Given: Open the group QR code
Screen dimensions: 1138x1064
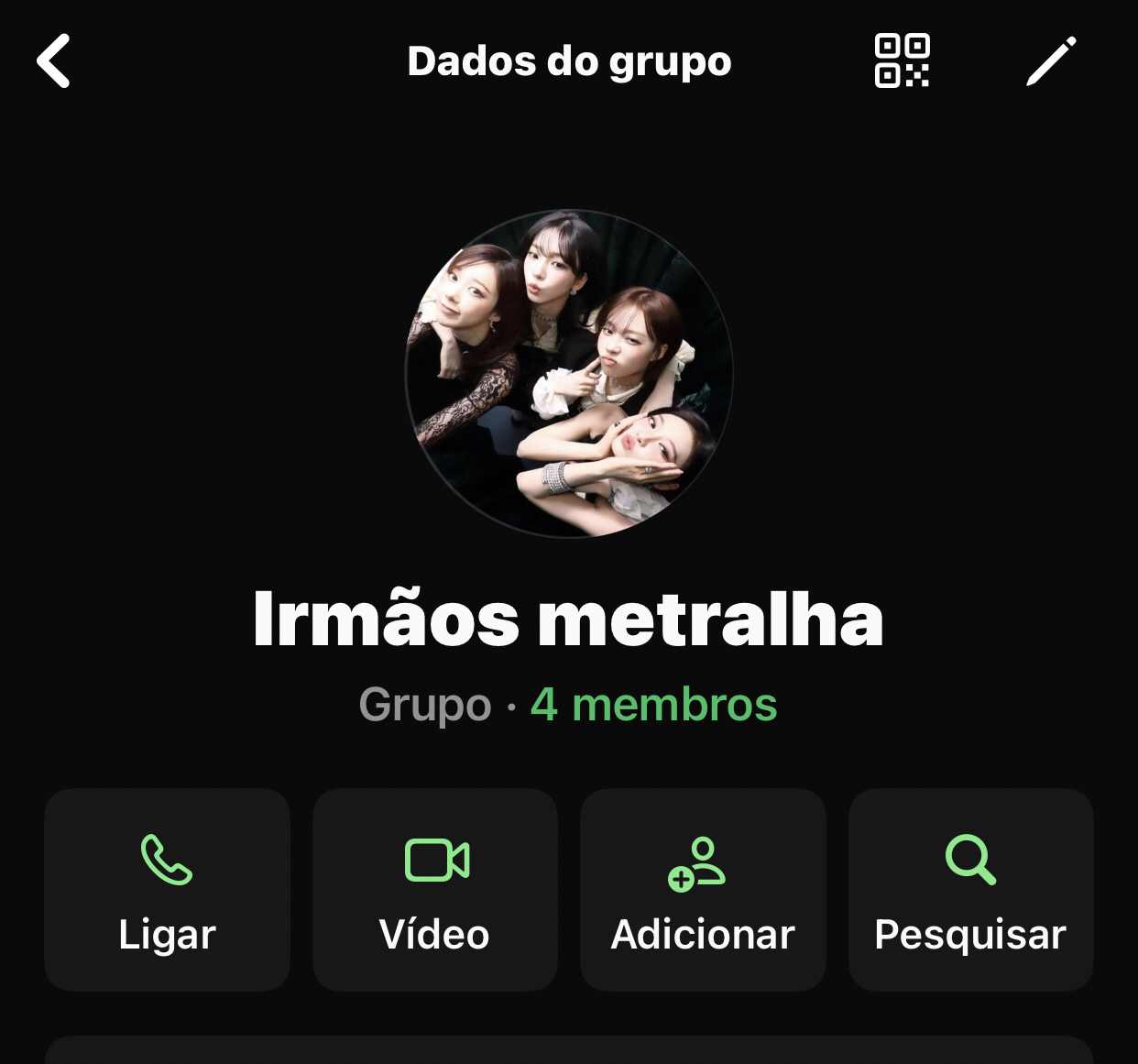Looking at the screenshot, I should pos(902,60).
